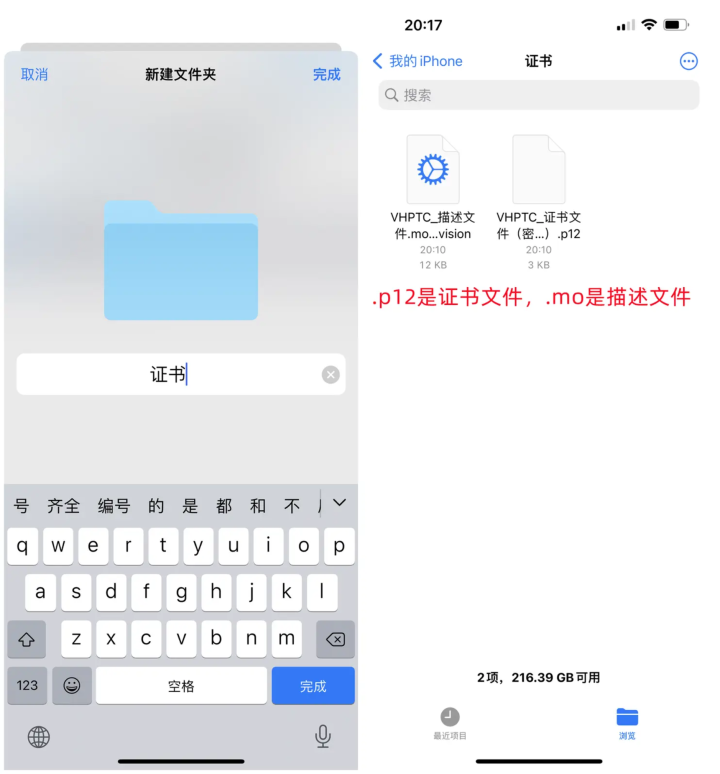Screen dimensions: 720x774
Task: Open the emoji keyboard
Action: pos(72,686)
